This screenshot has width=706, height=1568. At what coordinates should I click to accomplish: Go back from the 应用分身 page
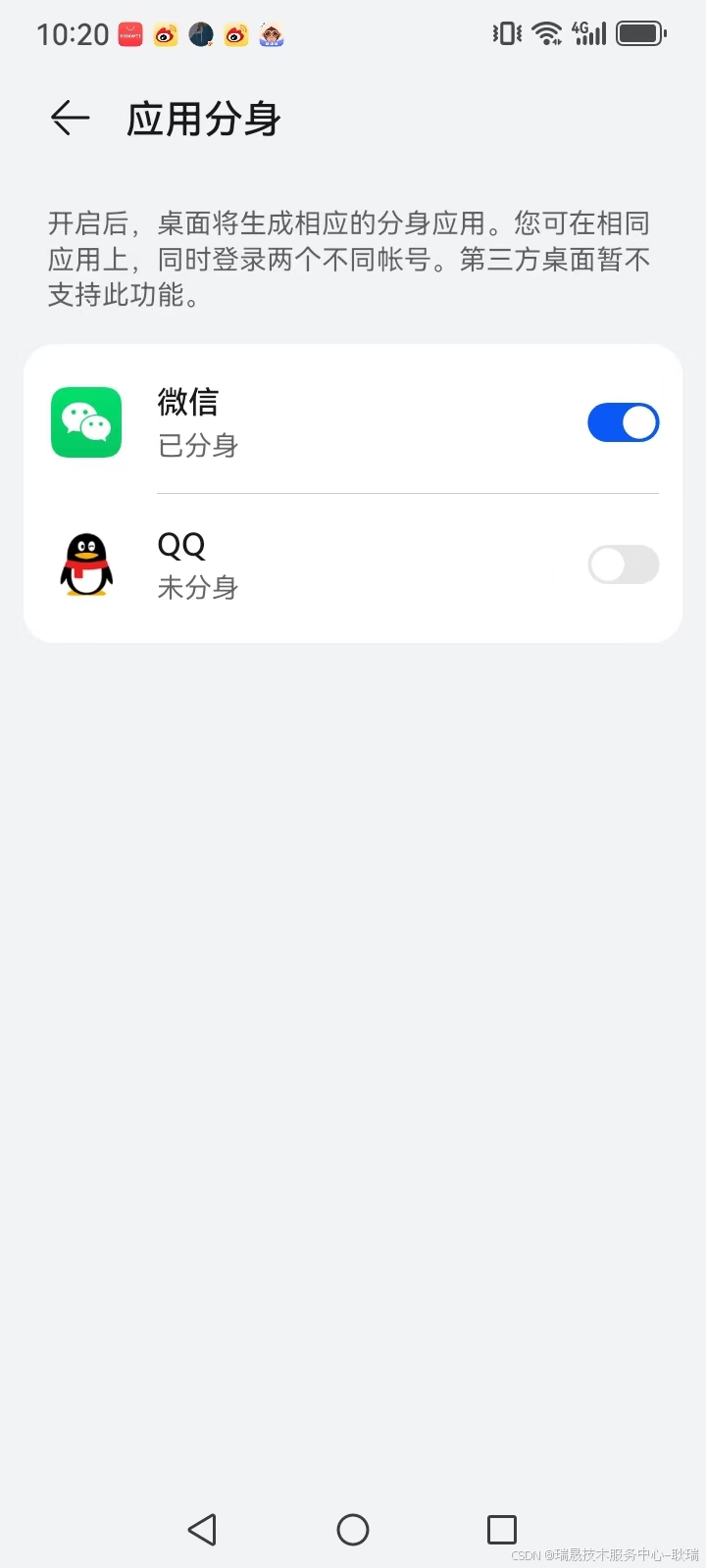(70, 119)
